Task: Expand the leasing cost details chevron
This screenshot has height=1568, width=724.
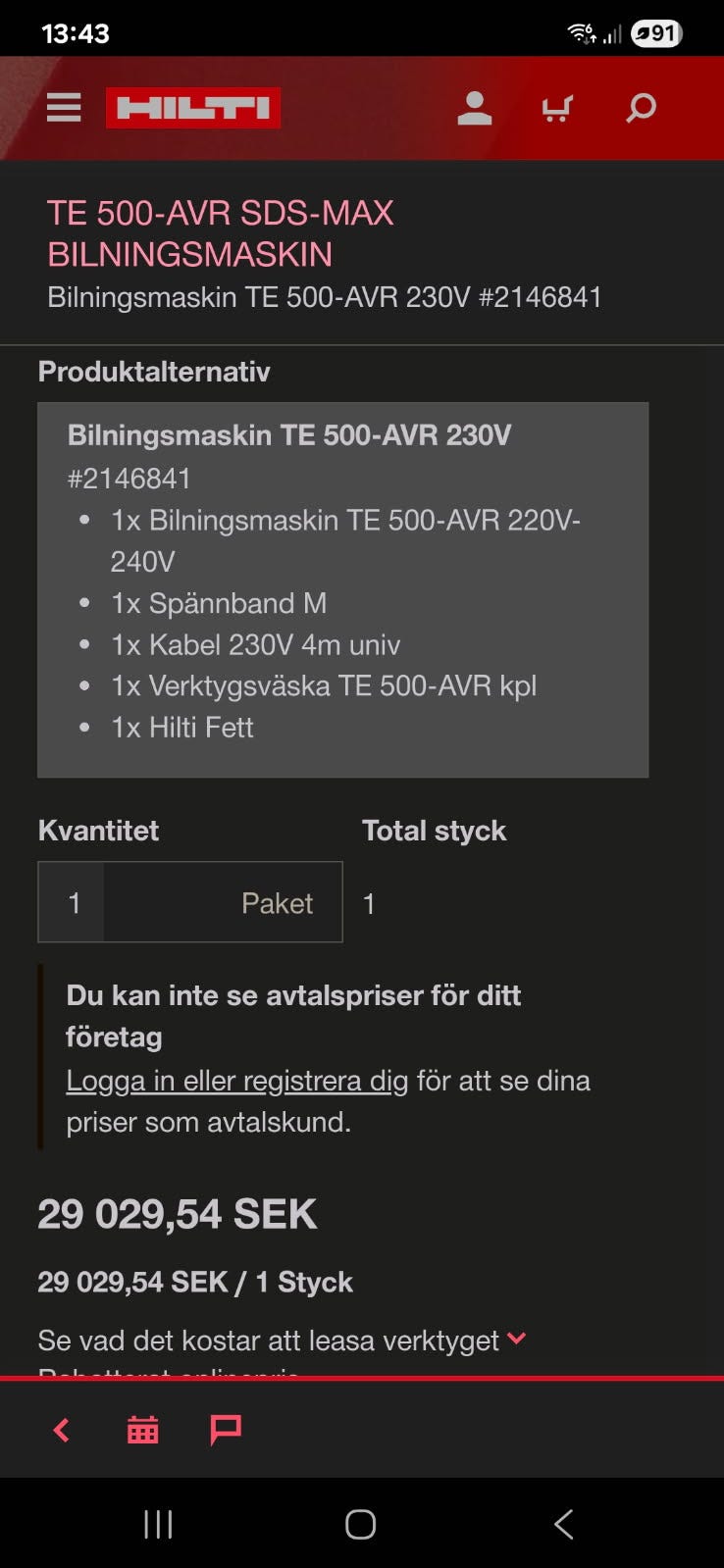Action: pos(518,1338)
